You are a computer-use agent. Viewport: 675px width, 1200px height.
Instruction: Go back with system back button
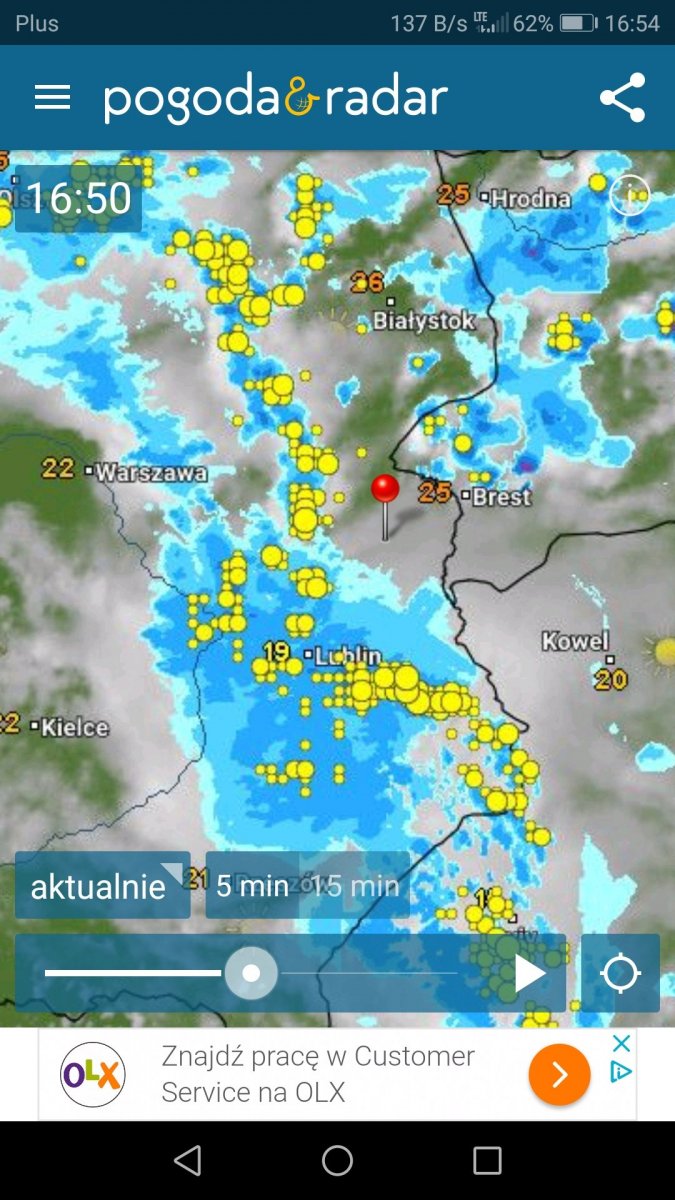(187, 1160)
